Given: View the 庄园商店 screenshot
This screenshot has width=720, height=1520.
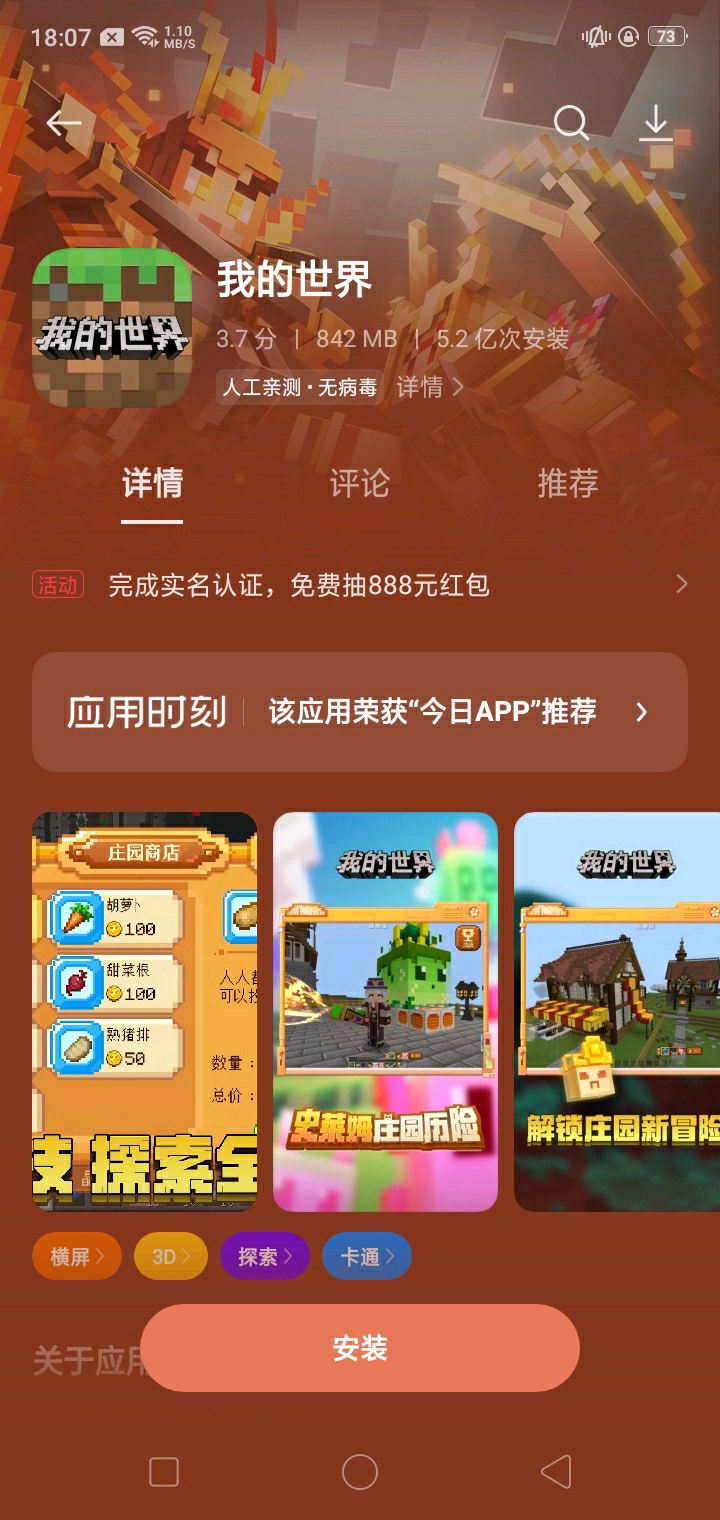Looking at the screenshot, I should [144, 1011].
